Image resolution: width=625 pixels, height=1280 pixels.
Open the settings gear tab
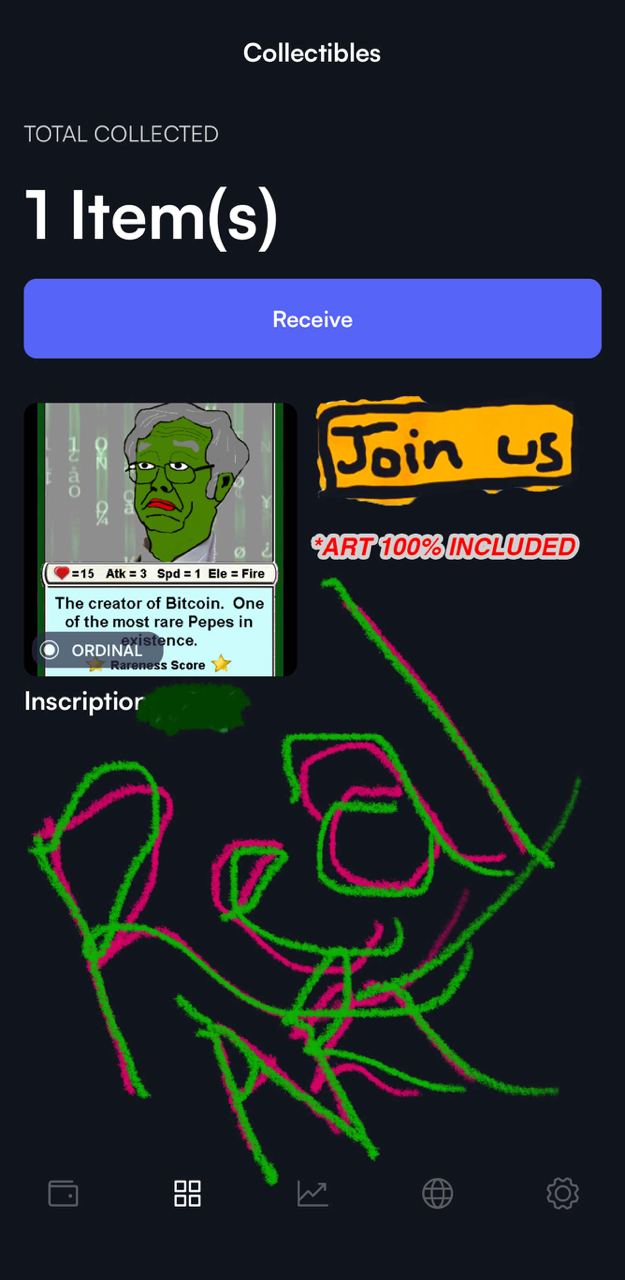coord(563,1193)
